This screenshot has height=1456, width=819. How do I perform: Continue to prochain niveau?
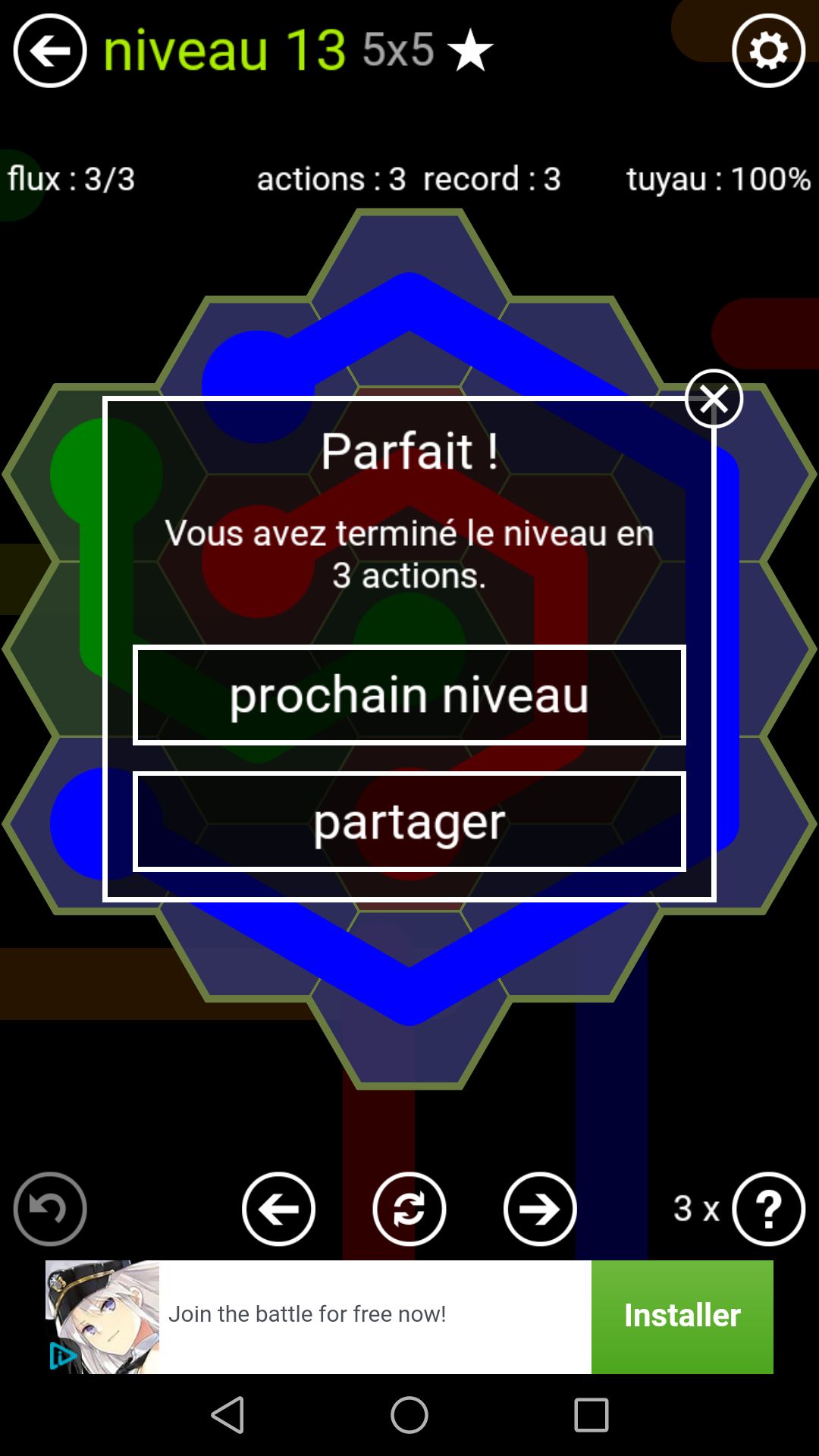[x=409, y=695]
